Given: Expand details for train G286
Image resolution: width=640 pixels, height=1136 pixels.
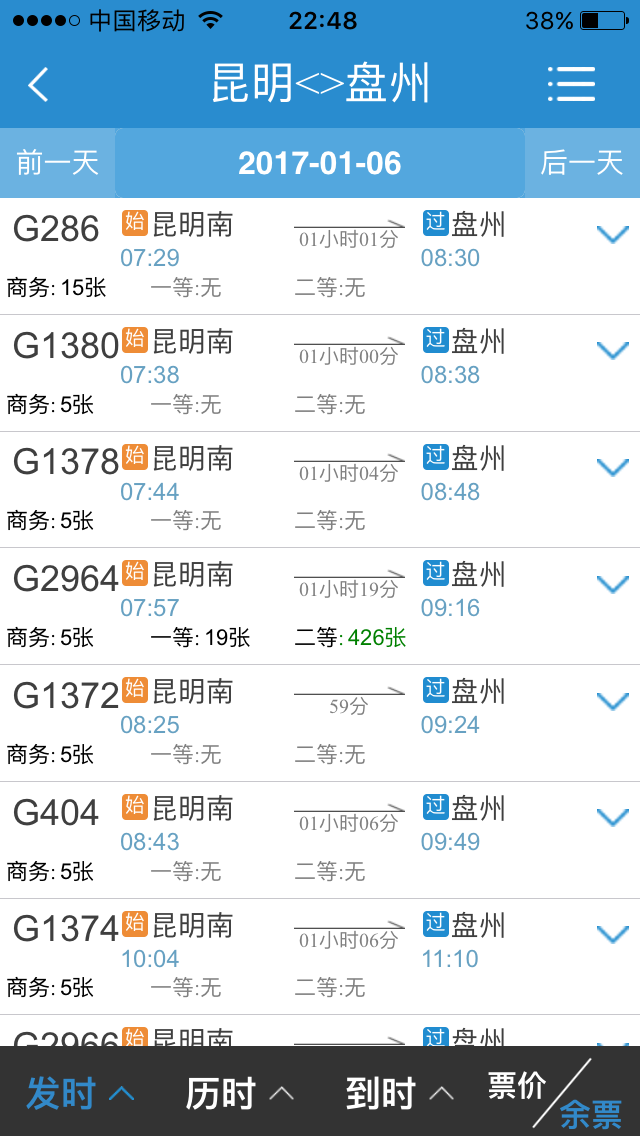Looking at the screenshot, I should [612, 234].
